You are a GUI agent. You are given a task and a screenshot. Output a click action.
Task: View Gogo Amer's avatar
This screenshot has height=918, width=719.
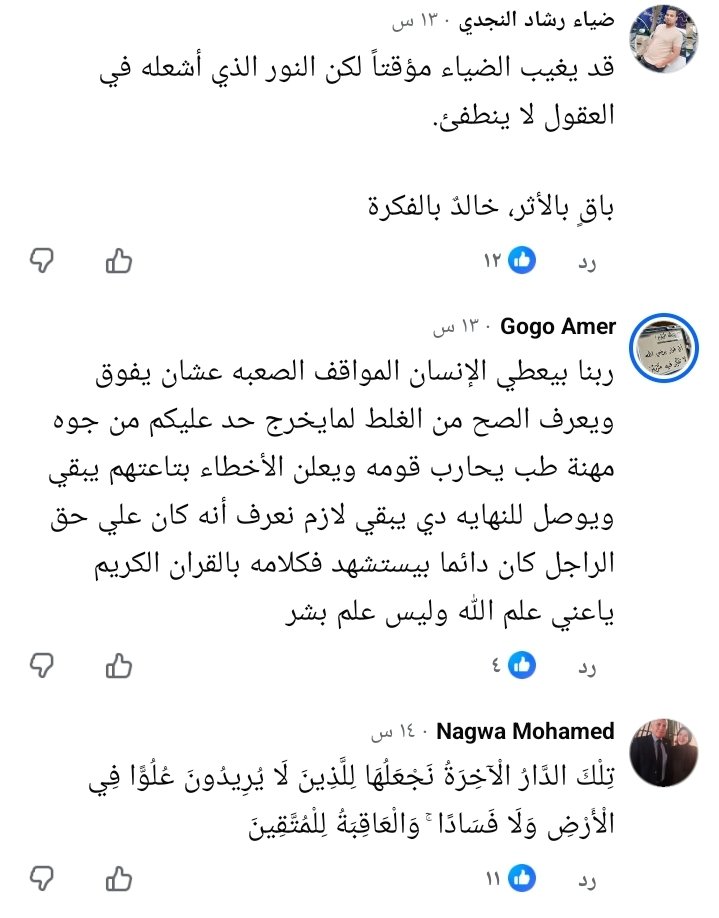pos(668,352)
